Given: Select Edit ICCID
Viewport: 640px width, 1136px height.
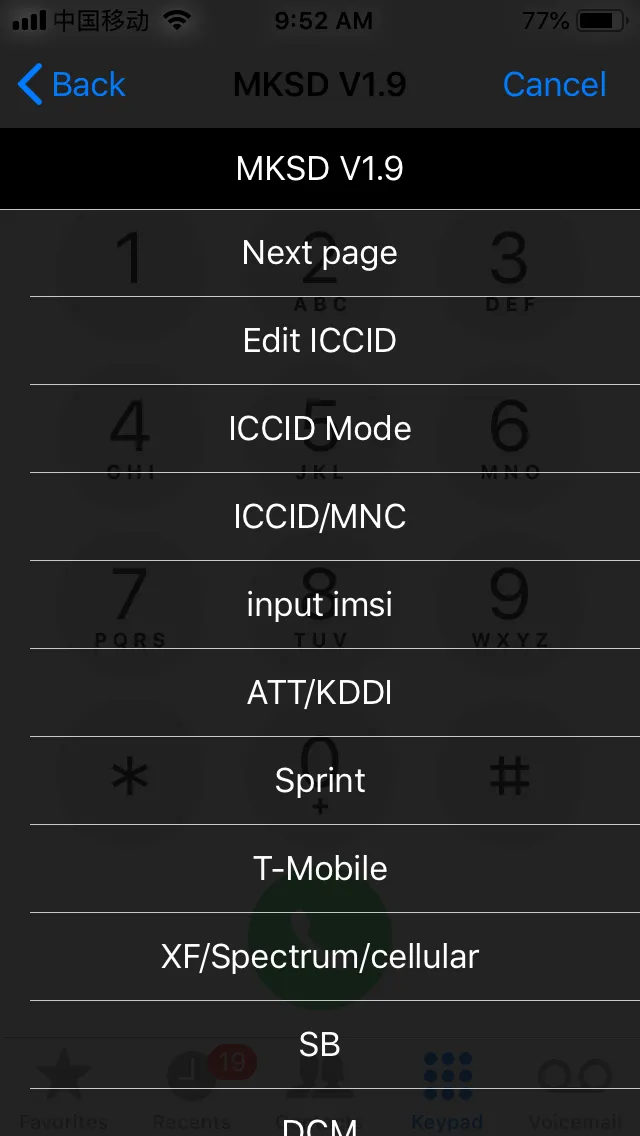Looking at the screenshot, I should (320, 341).
